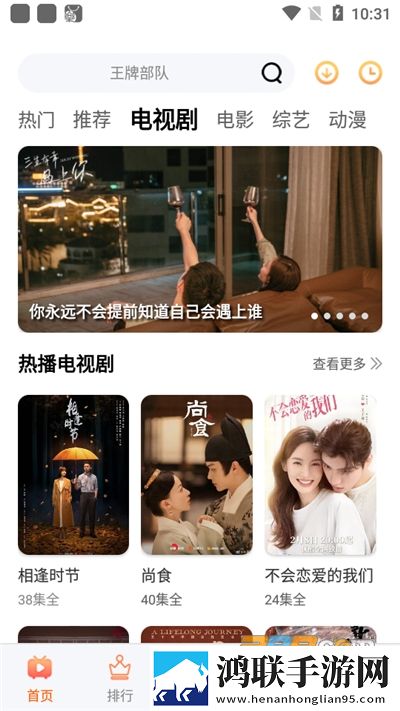Screen dimensions: 400x711
Task: Tap the magnifier search icon
Action: [272, 73]
